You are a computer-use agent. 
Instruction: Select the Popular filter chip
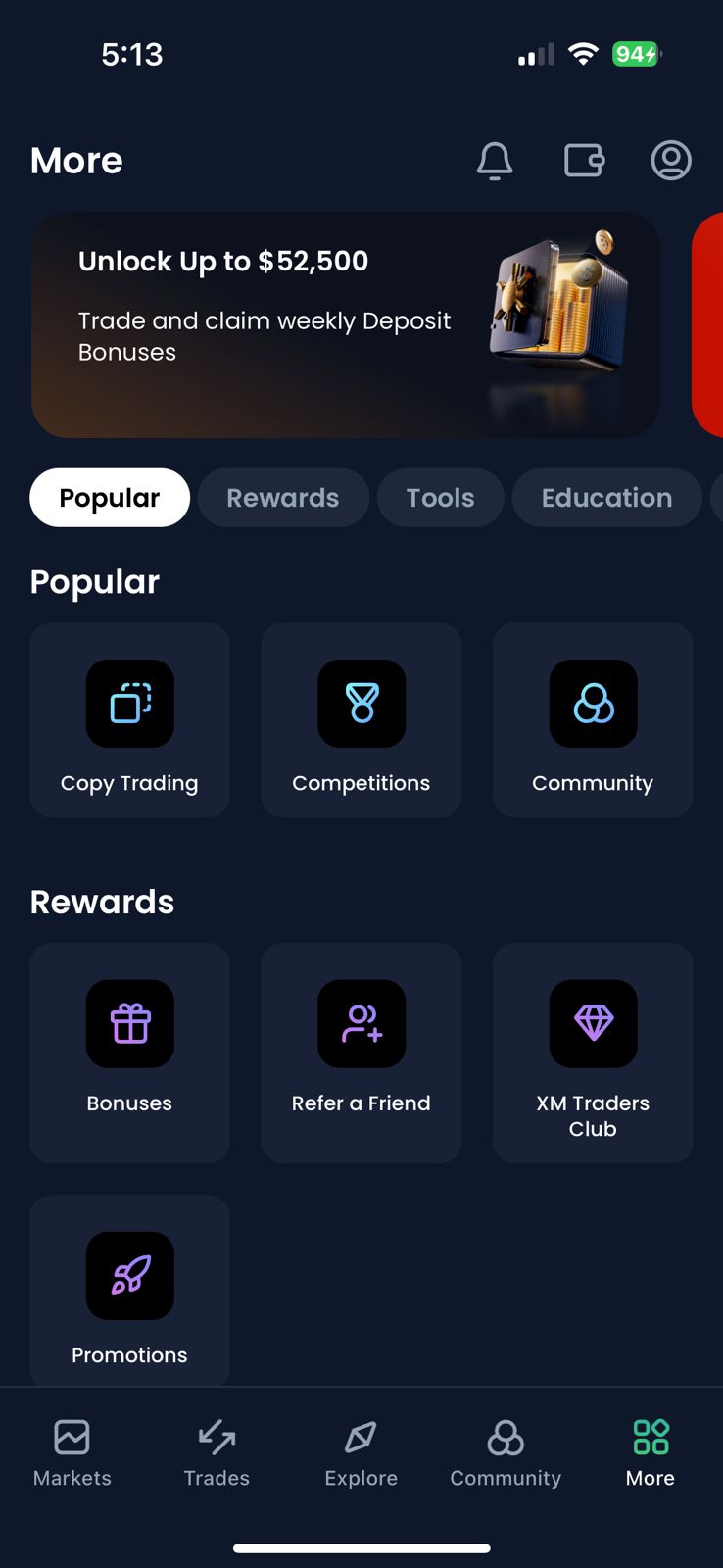[109, 498]
